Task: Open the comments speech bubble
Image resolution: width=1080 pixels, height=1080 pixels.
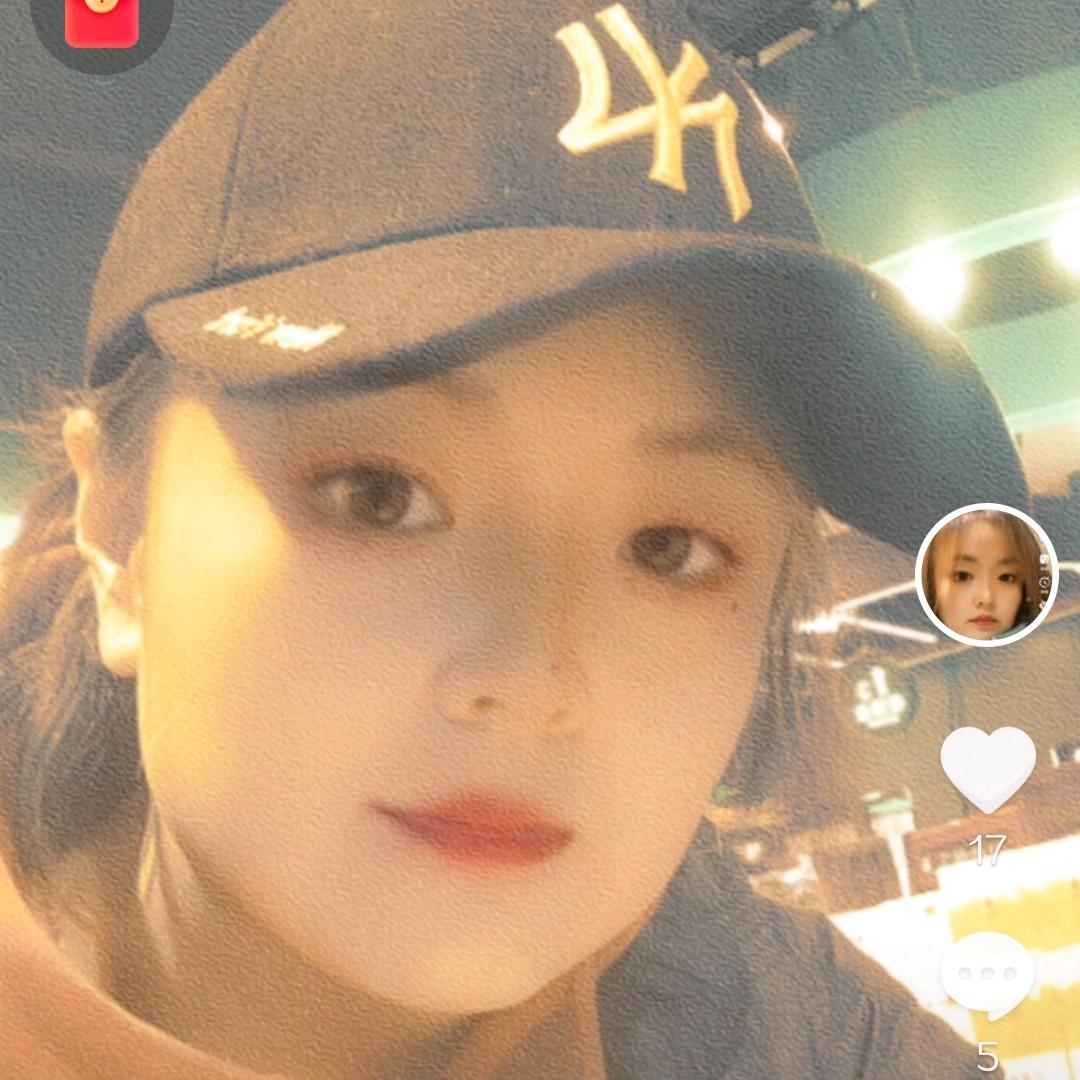Action: [987, 974]
